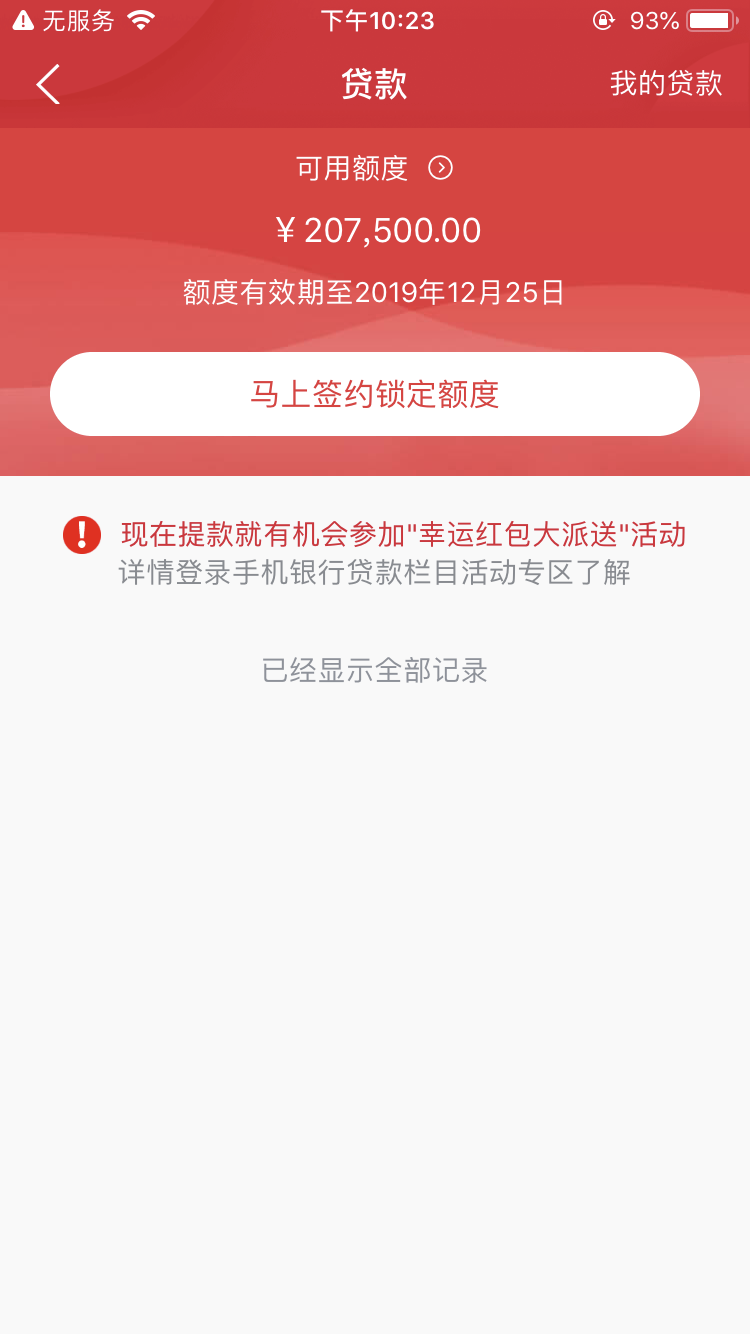
Task: Tap the 额度有效期至2019年12月25日 validity text
Action: pyautogui.click(x=375, y=293)
